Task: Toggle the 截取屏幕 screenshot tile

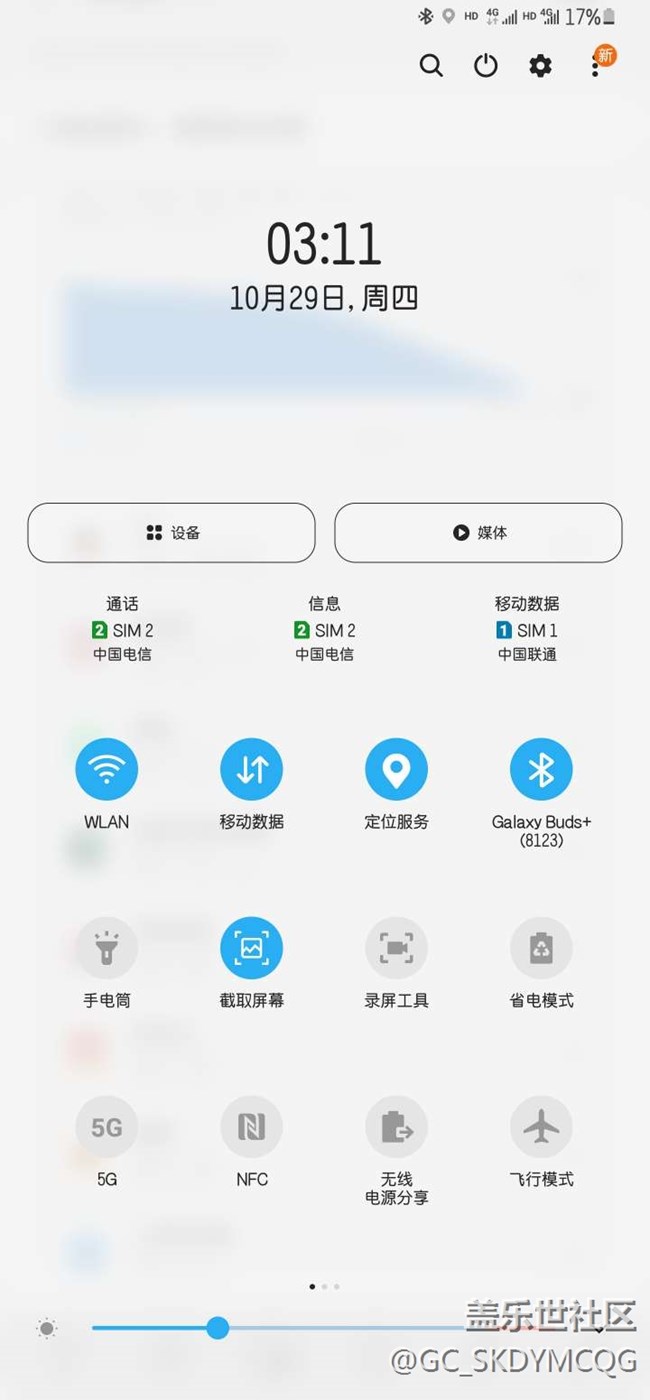Action: (252, 948)
